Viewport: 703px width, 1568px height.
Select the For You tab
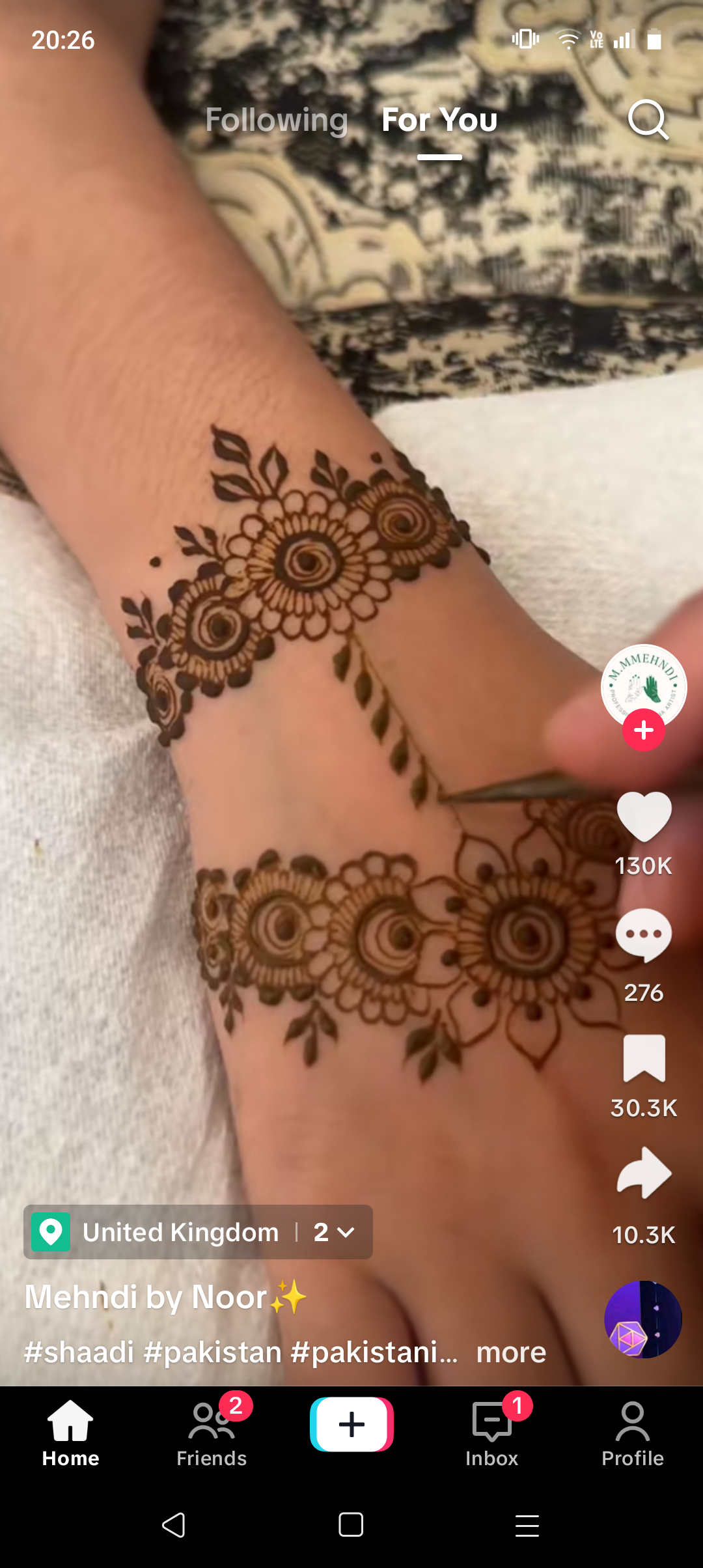[x=439, y=120]
